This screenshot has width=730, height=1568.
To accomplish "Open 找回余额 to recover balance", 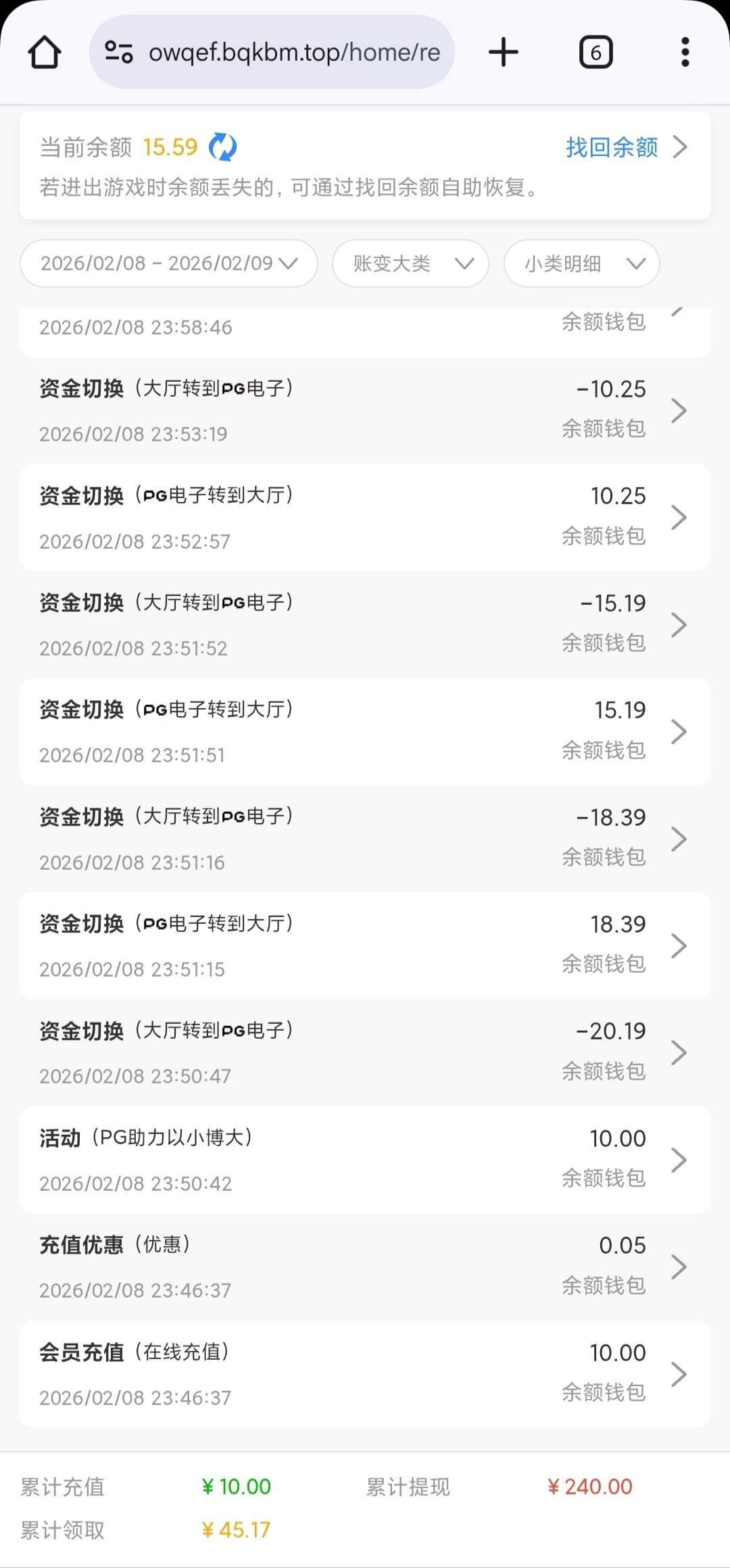I will click(625, 147).
